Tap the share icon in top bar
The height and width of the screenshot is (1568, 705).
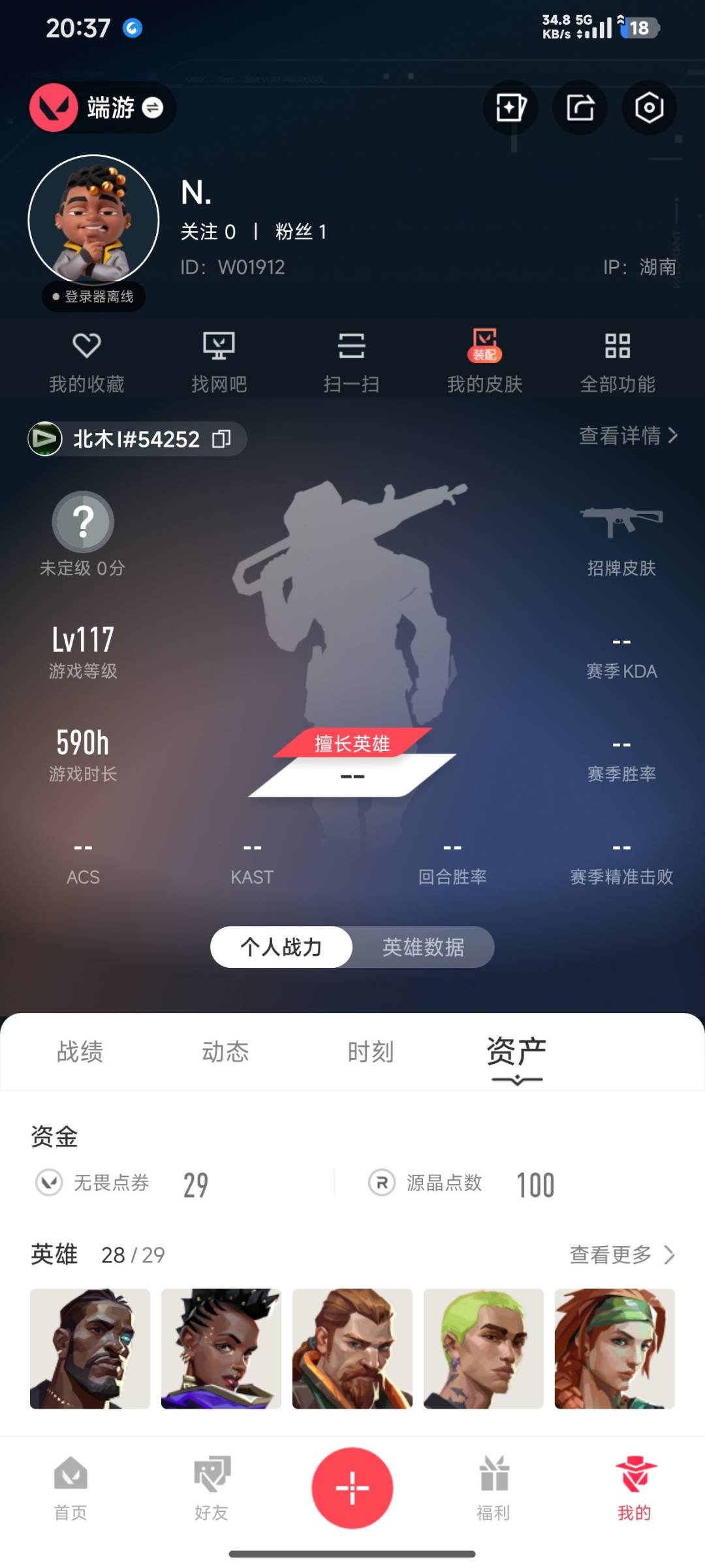tap(580, 108)
